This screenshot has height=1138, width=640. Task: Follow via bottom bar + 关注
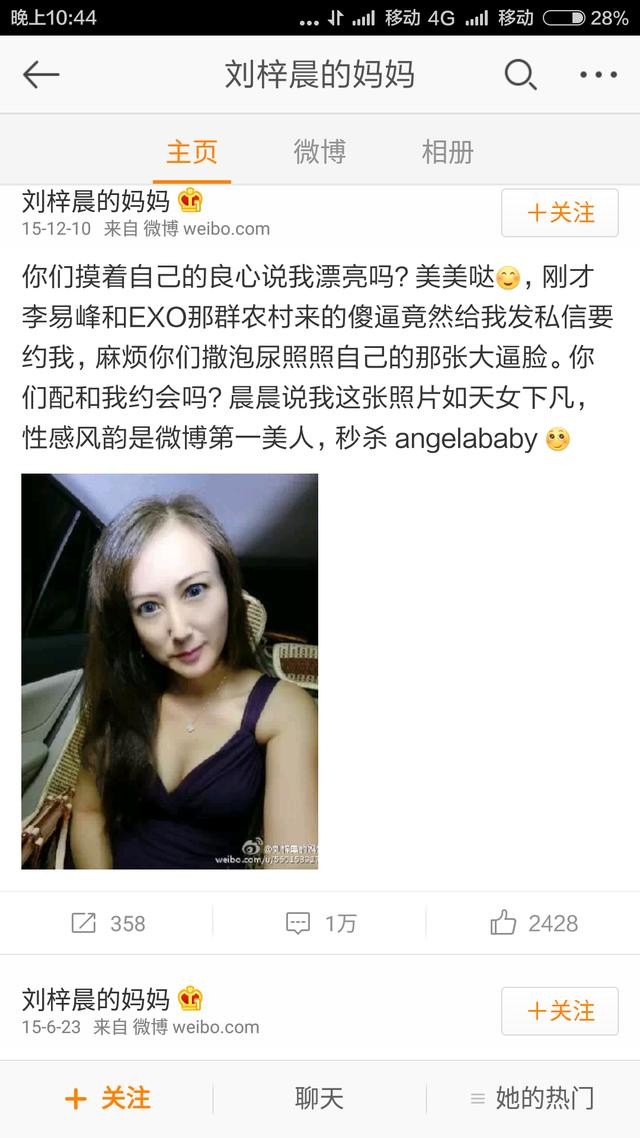[x=107, y=1099]
